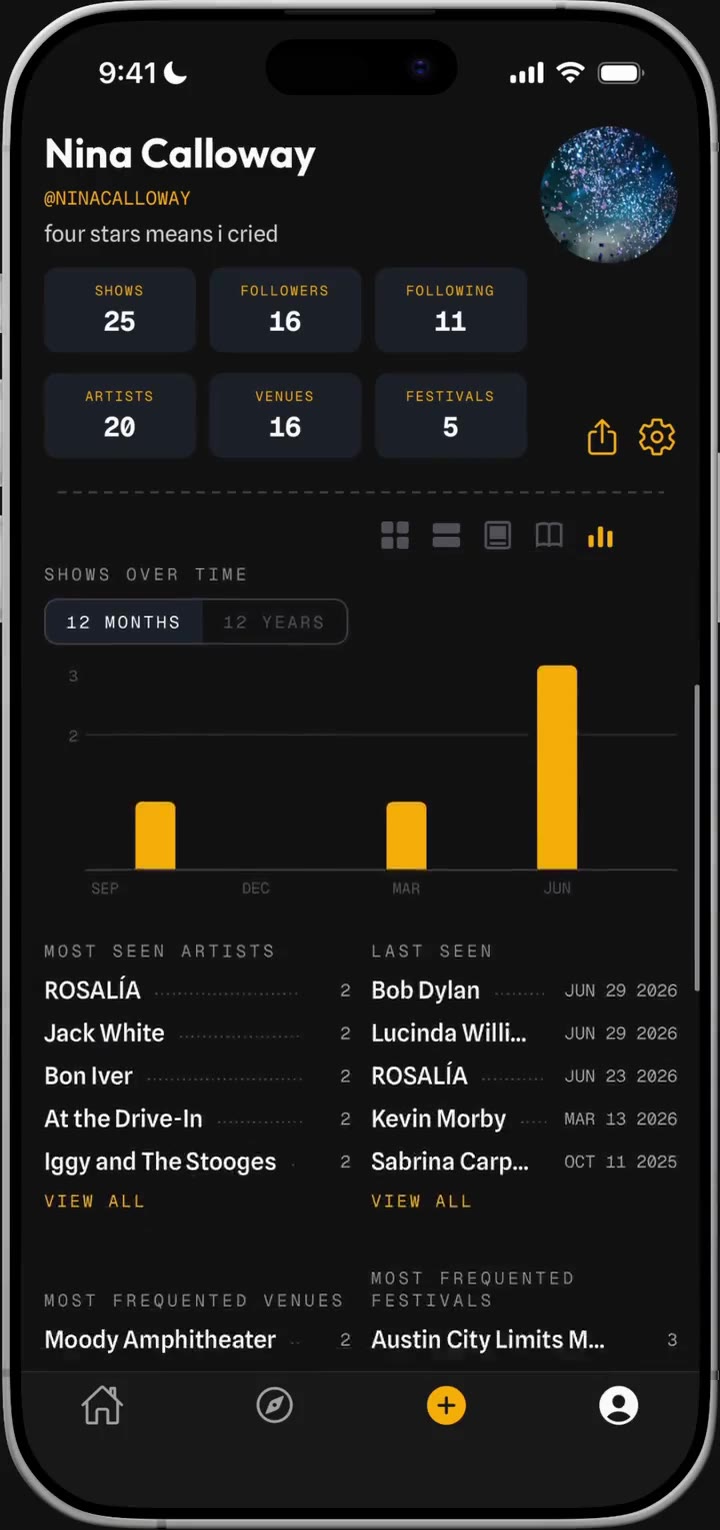Open the Followers count card
This screenshot has height=1530, width=720.
[x=285, y=309]
